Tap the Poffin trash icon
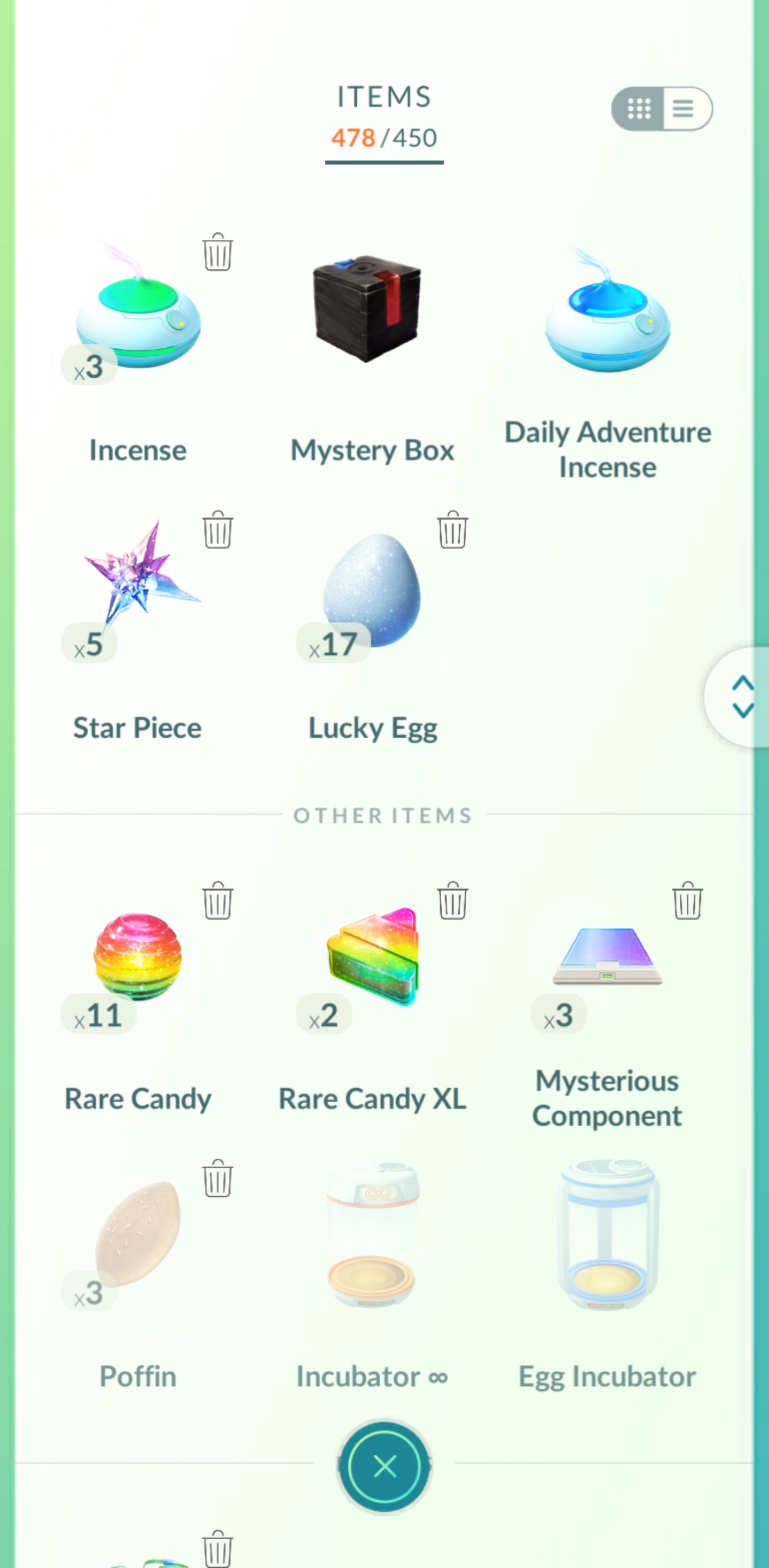Image resolution: width=769 pixels, height=1568 pixels. 217,1179
